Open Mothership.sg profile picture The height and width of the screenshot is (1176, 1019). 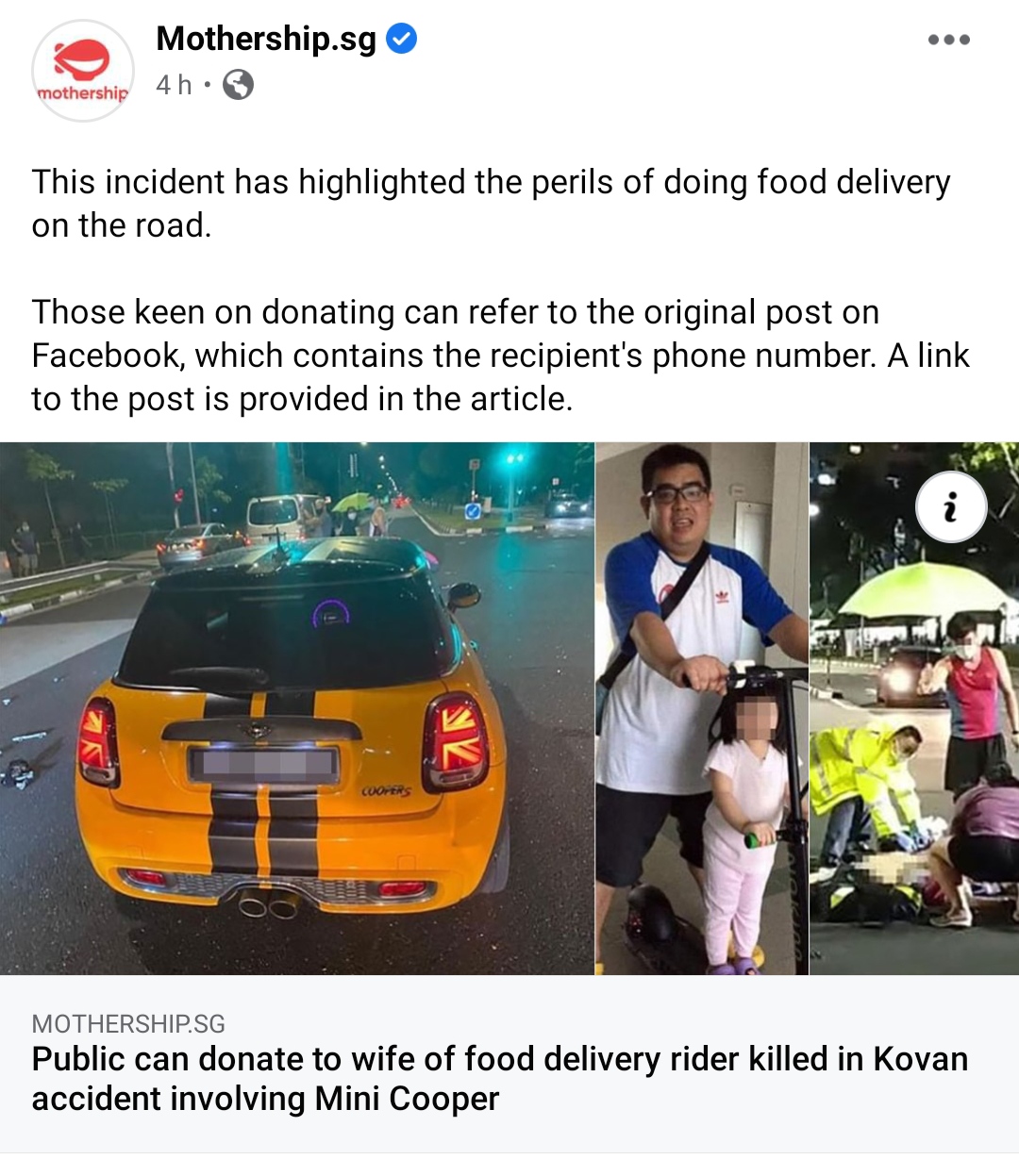[83, 71]
